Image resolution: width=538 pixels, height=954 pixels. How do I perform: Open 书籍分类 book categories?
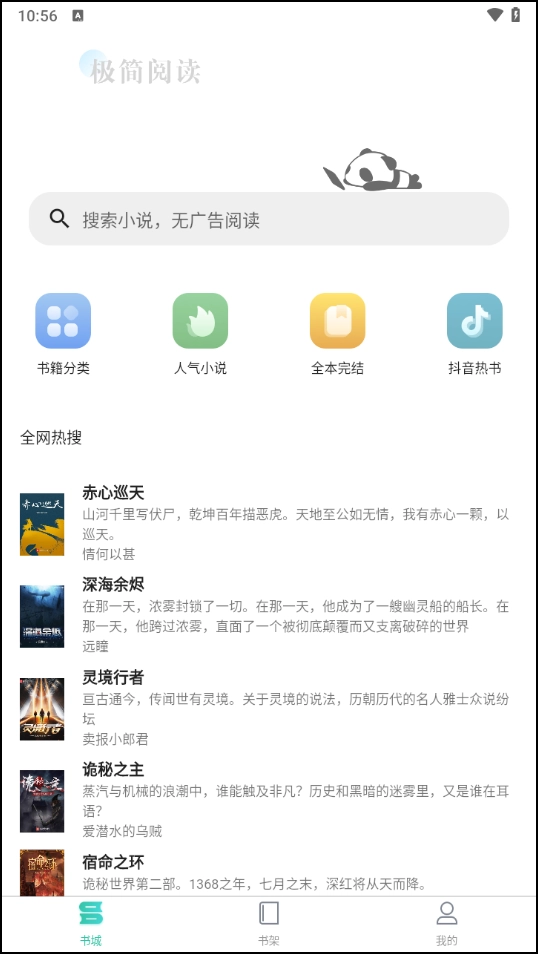tap(63, 335)
